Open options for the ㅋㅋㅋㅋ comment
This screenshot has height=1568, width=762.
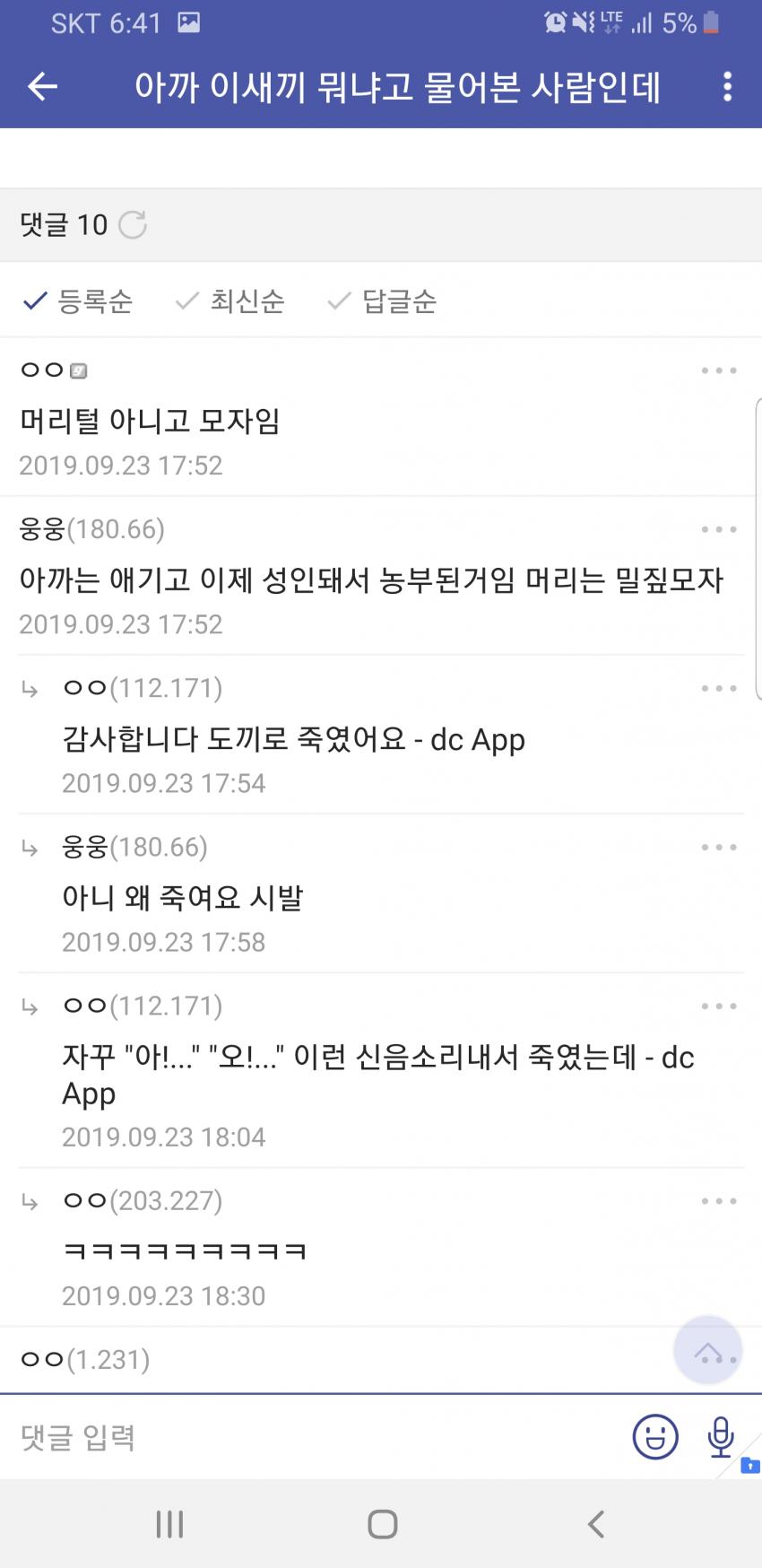(719, 1200)
